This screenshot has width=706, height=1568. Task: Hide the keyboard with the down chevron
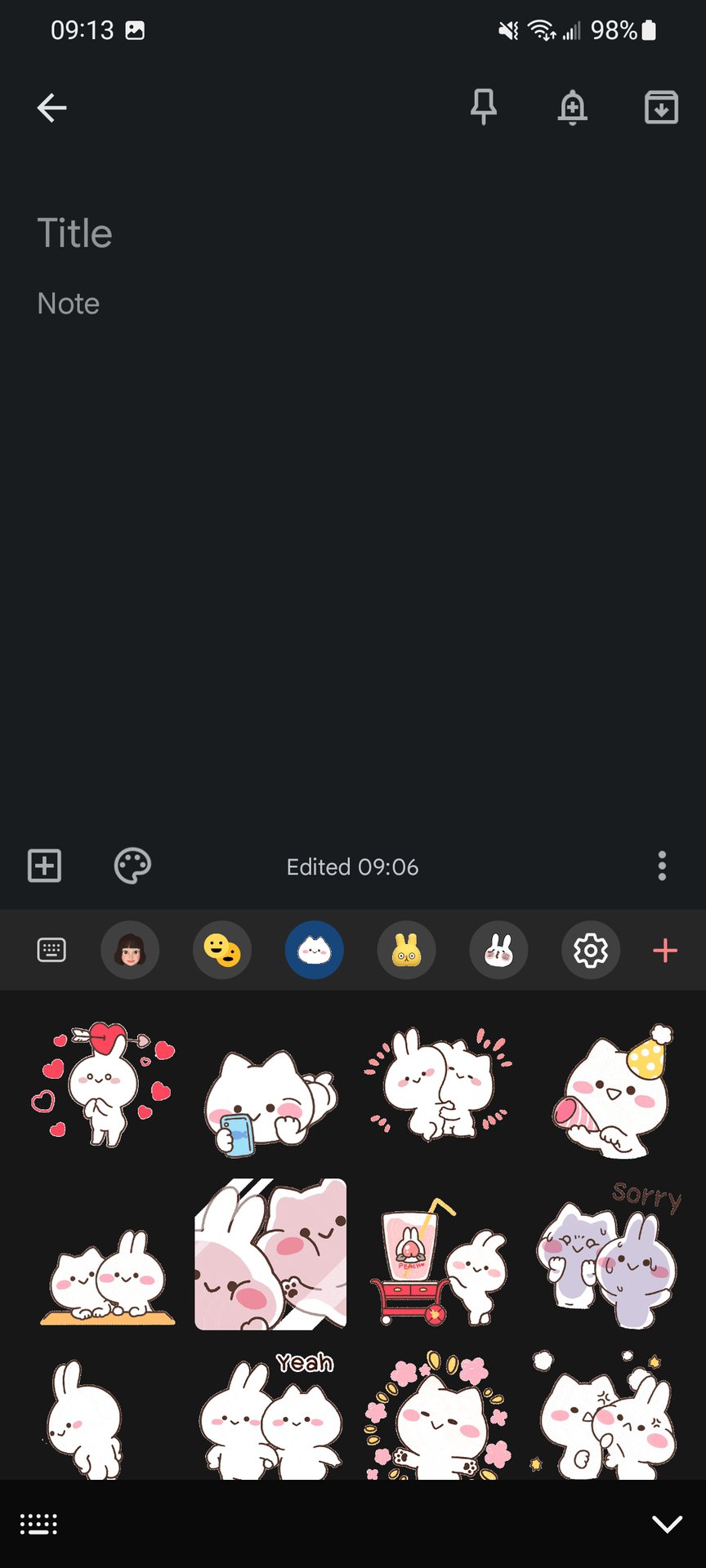coord(667,1524)
